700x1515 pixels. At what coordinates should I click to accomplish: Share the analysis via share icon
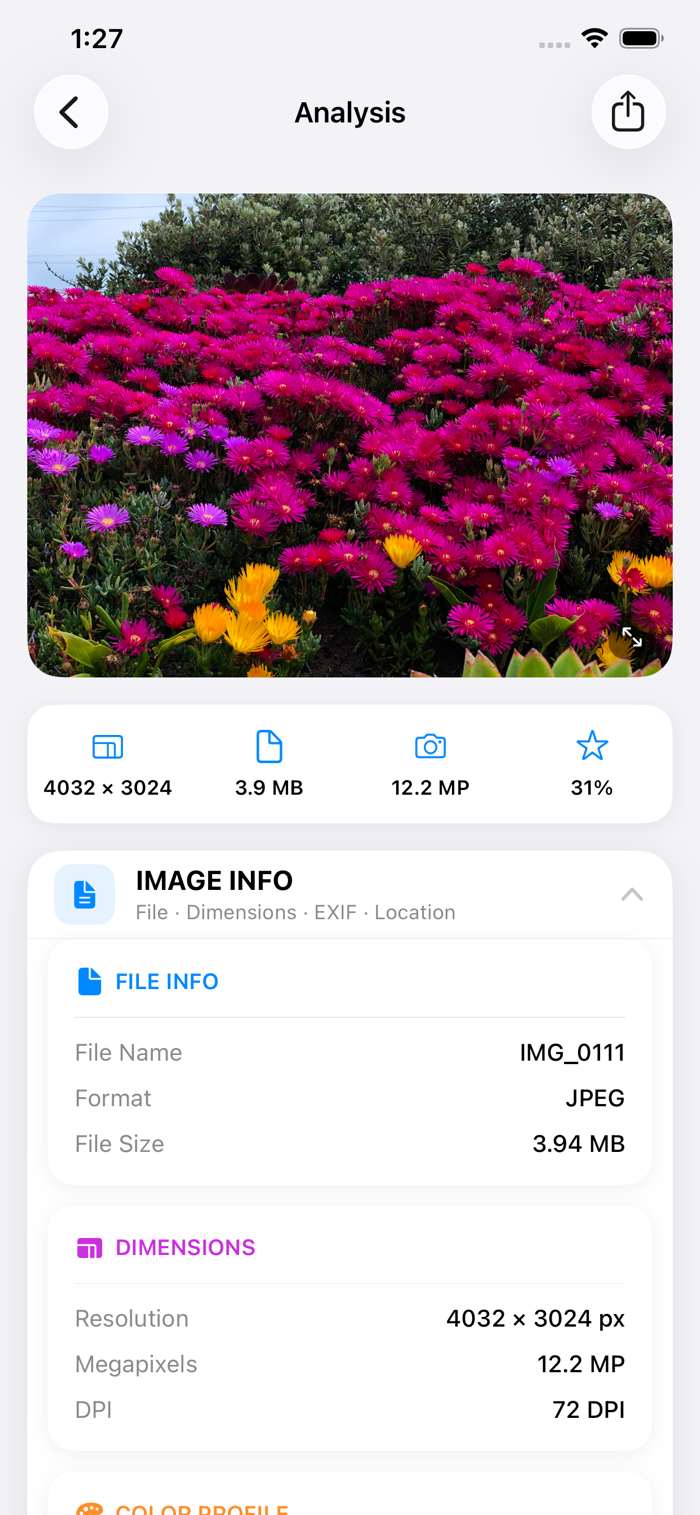628,112
